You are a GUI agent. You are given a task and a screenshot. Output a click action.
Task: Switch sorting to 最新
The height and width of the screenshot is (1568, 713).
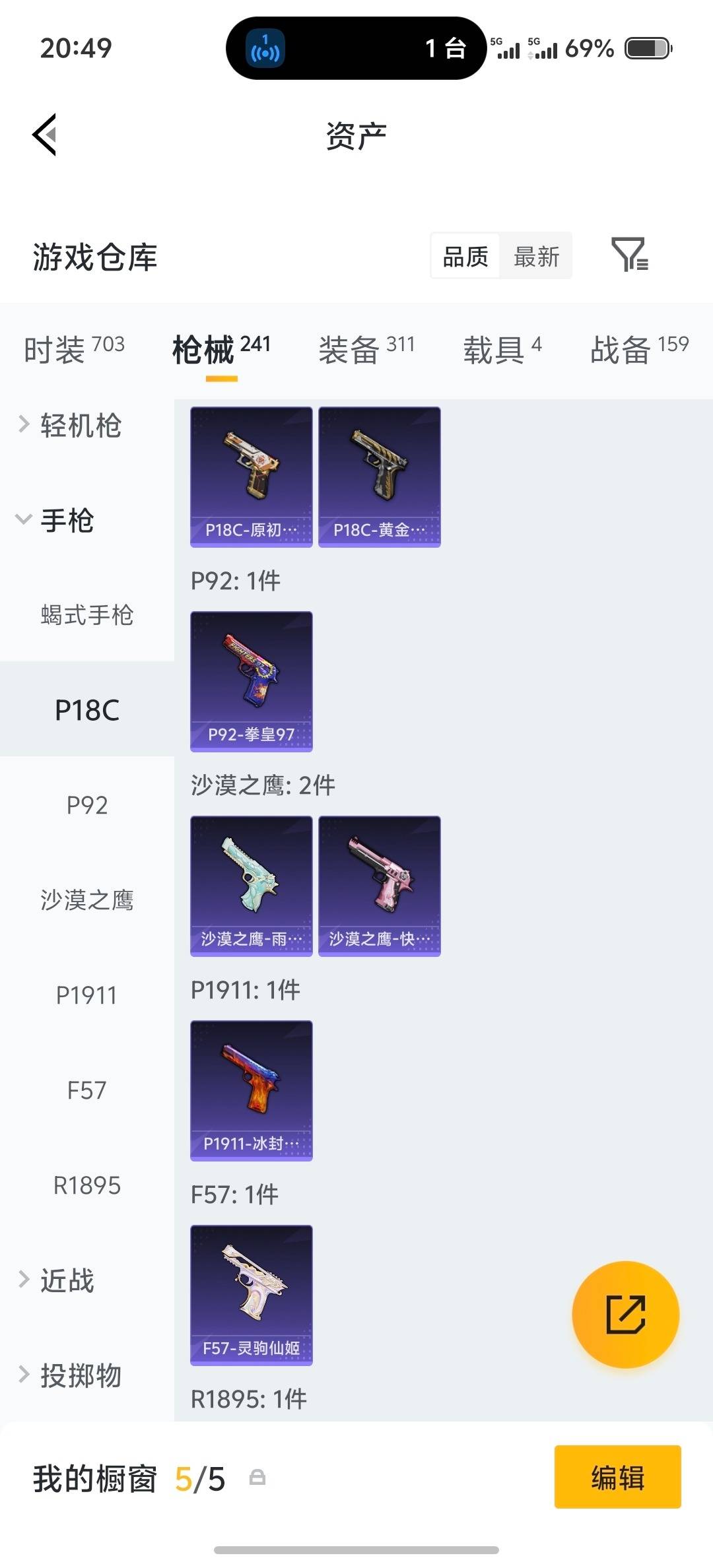point(536,256)
